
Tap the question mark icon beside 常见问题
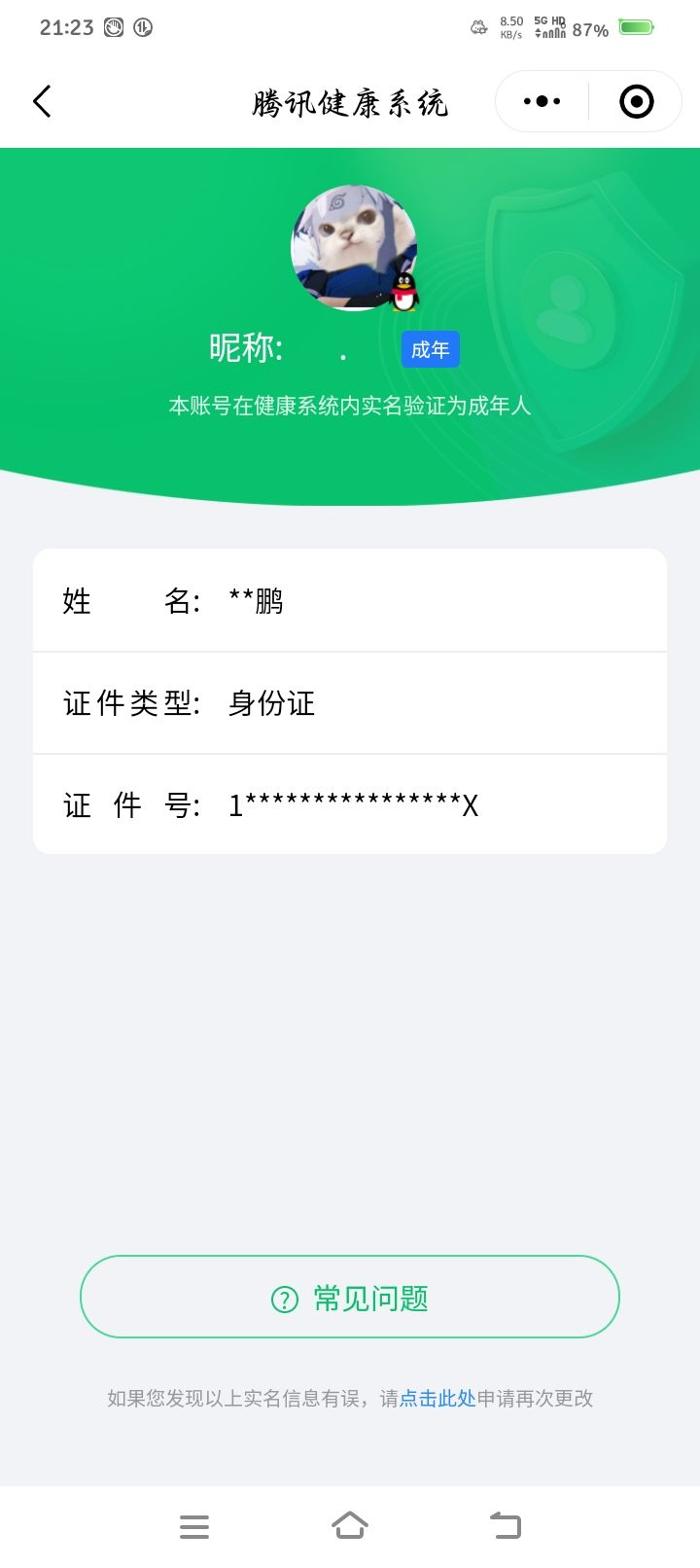click(282, 1298)
